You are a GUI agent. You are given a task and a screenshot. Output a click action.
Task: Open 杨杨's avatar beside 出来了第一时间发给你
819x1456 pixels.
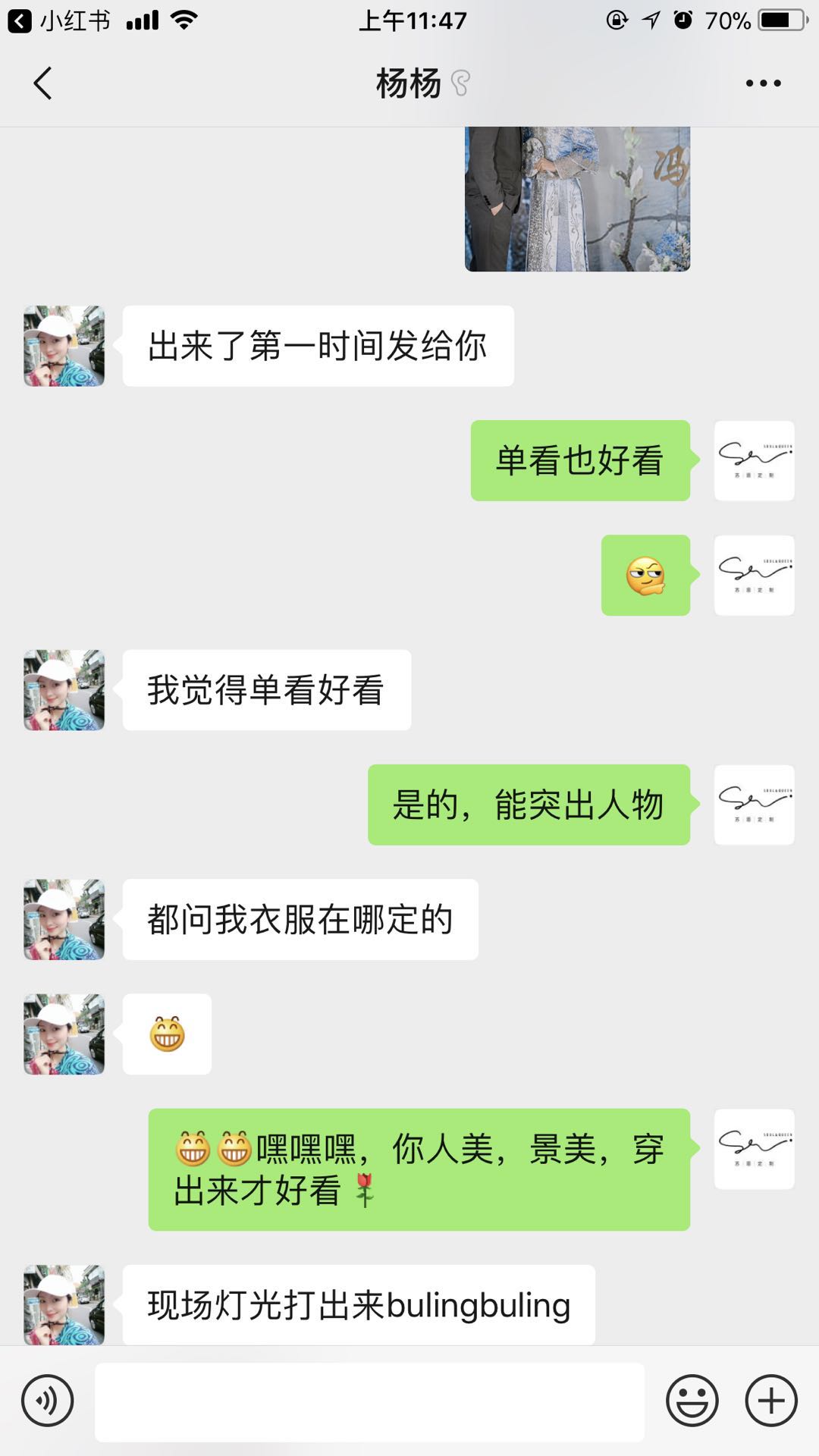pyautogui.click(x=64, y=346)
